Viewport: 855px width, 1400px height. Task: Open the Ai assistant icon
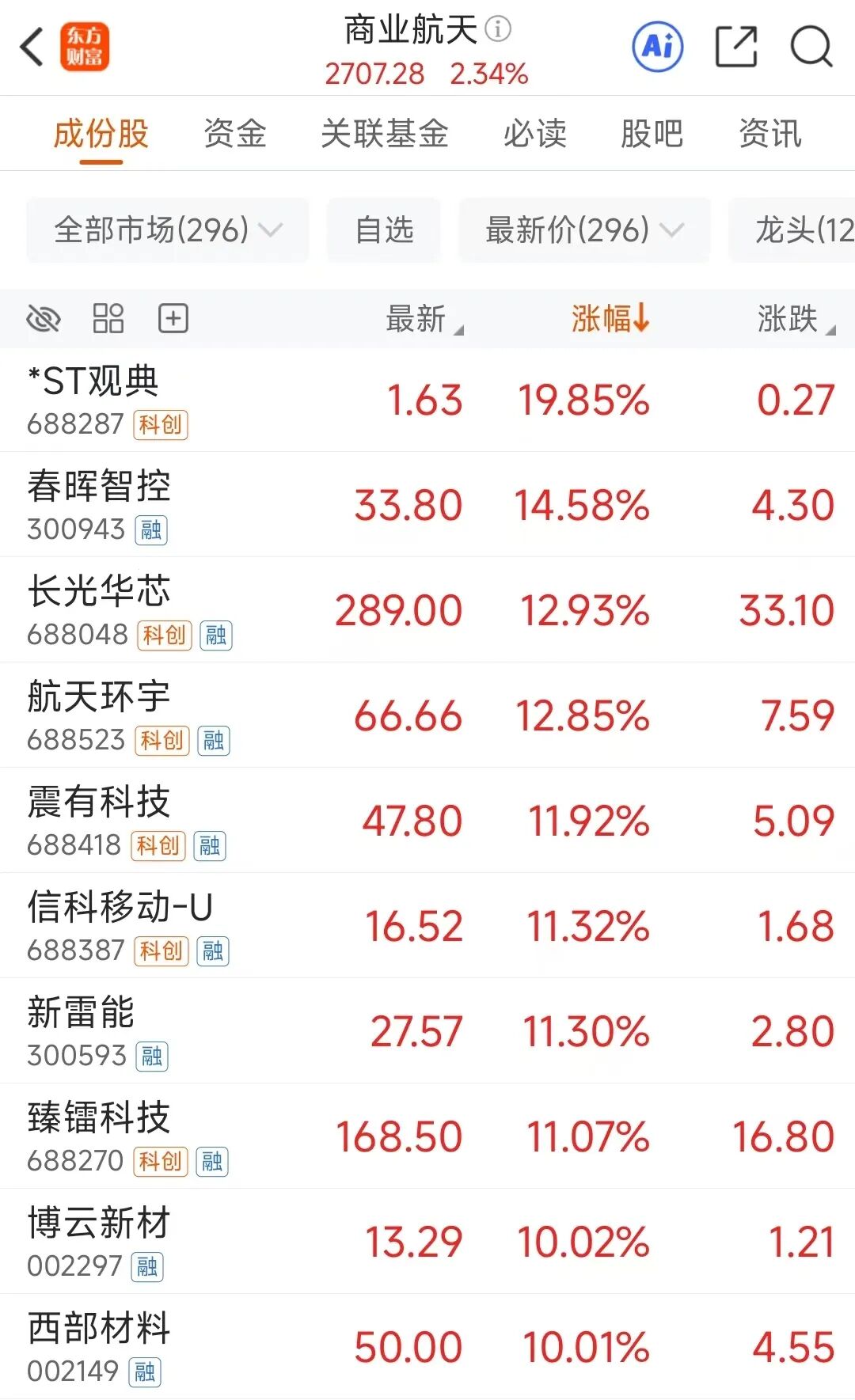(x=658, y=47)
